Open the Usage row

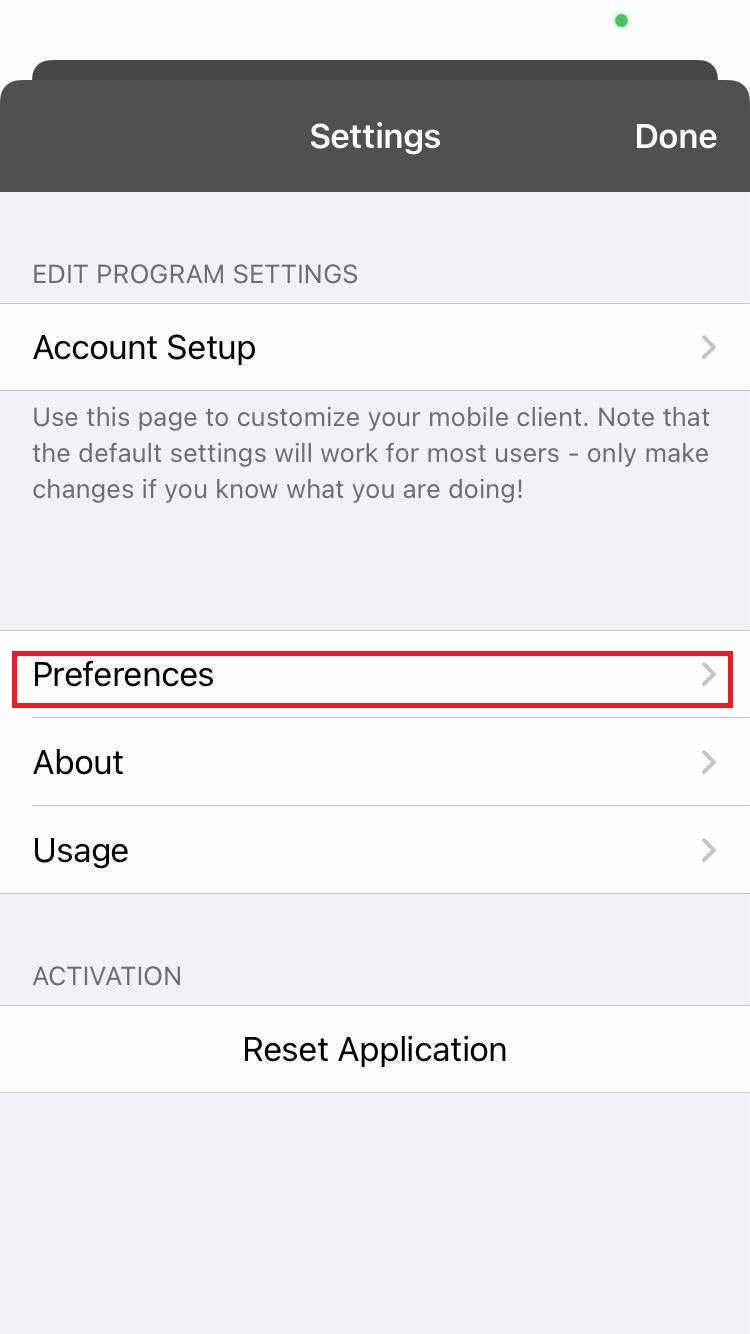(375, 850)
